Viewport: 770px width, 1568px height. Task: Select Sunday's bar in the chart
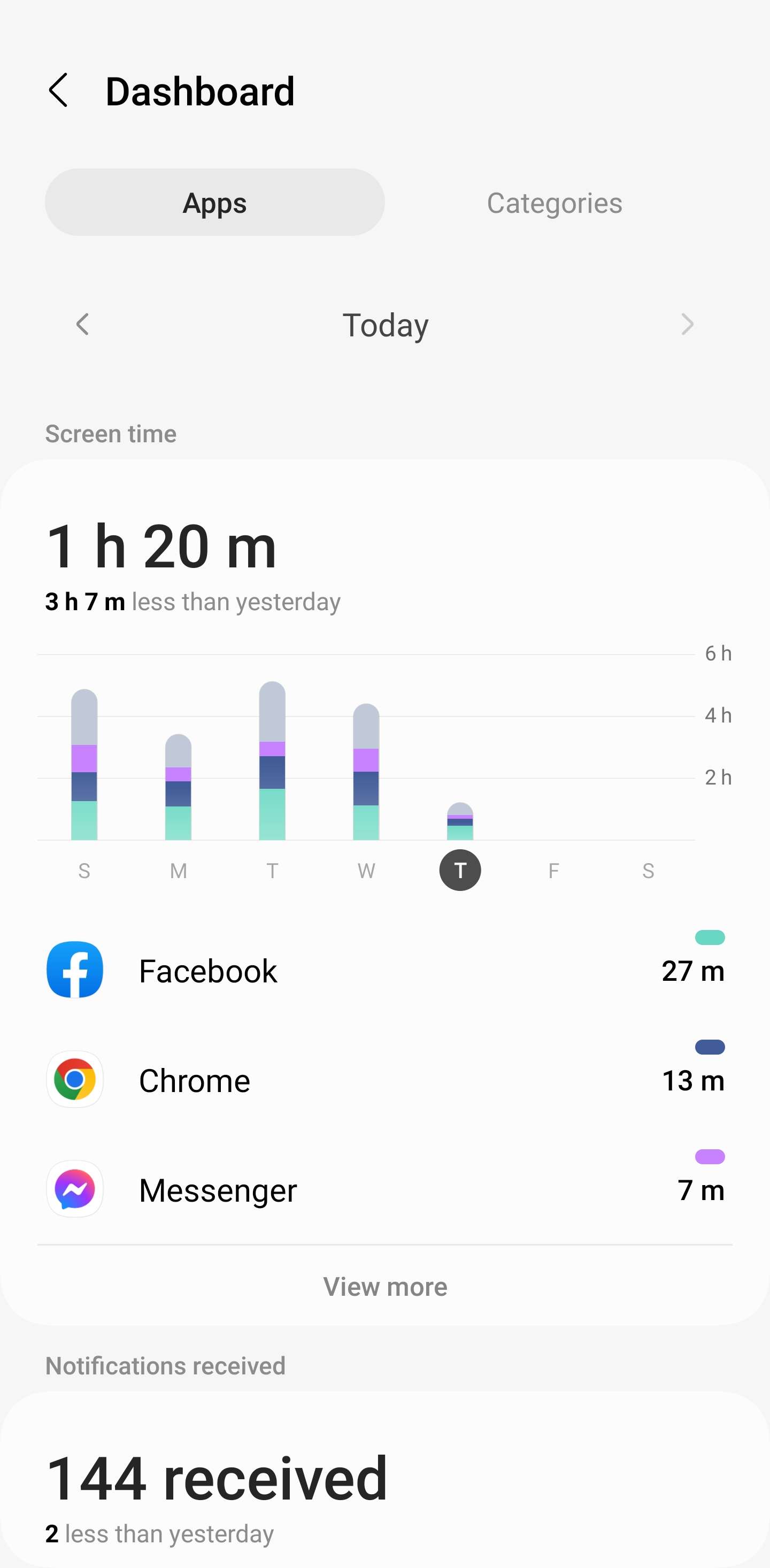84,766
